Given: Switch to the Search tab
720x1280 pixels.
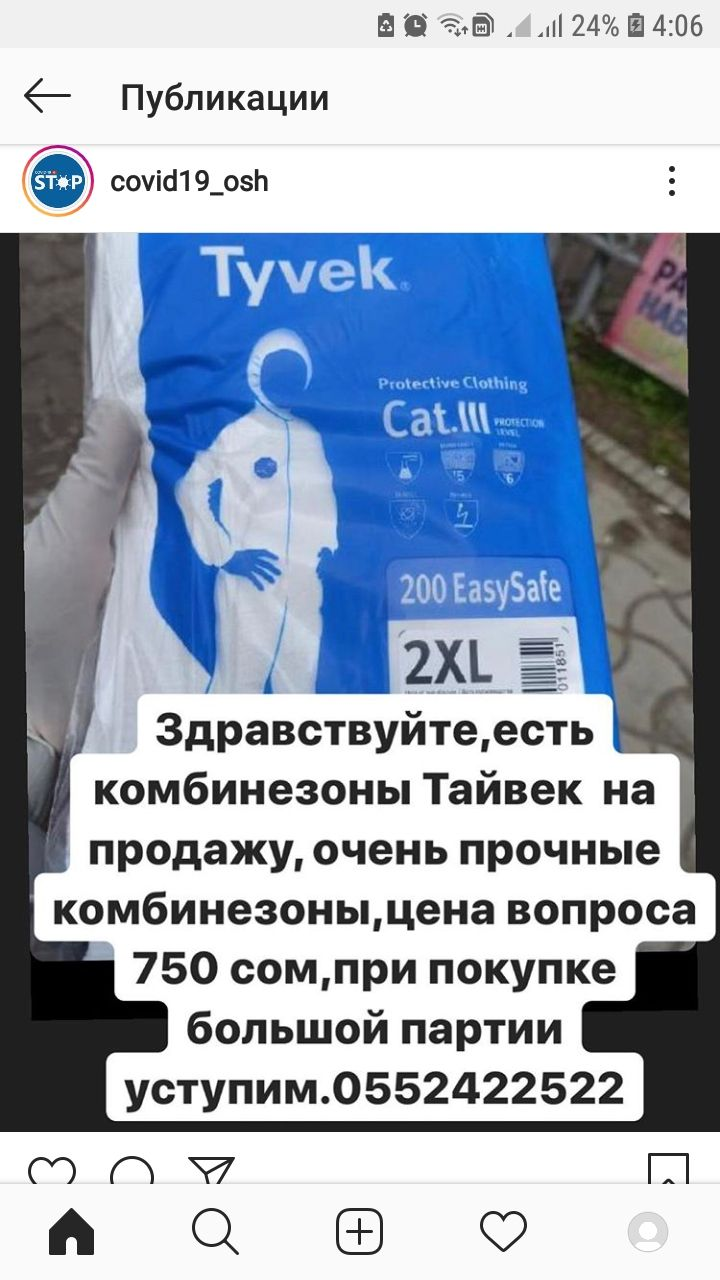Looking at the screenshot, I should click(215, 1232).
